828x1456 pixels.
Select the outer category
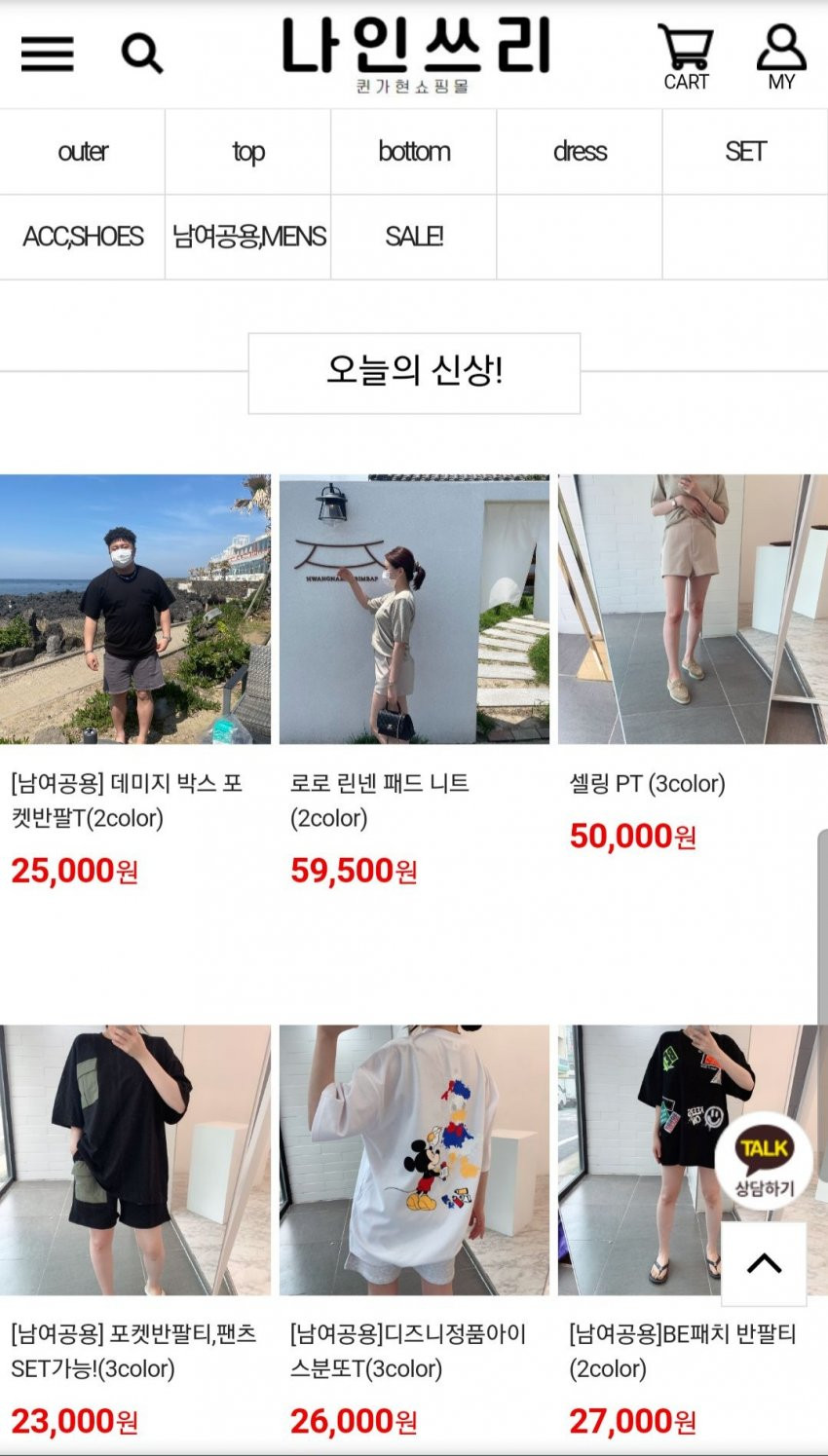coord(83,152)
